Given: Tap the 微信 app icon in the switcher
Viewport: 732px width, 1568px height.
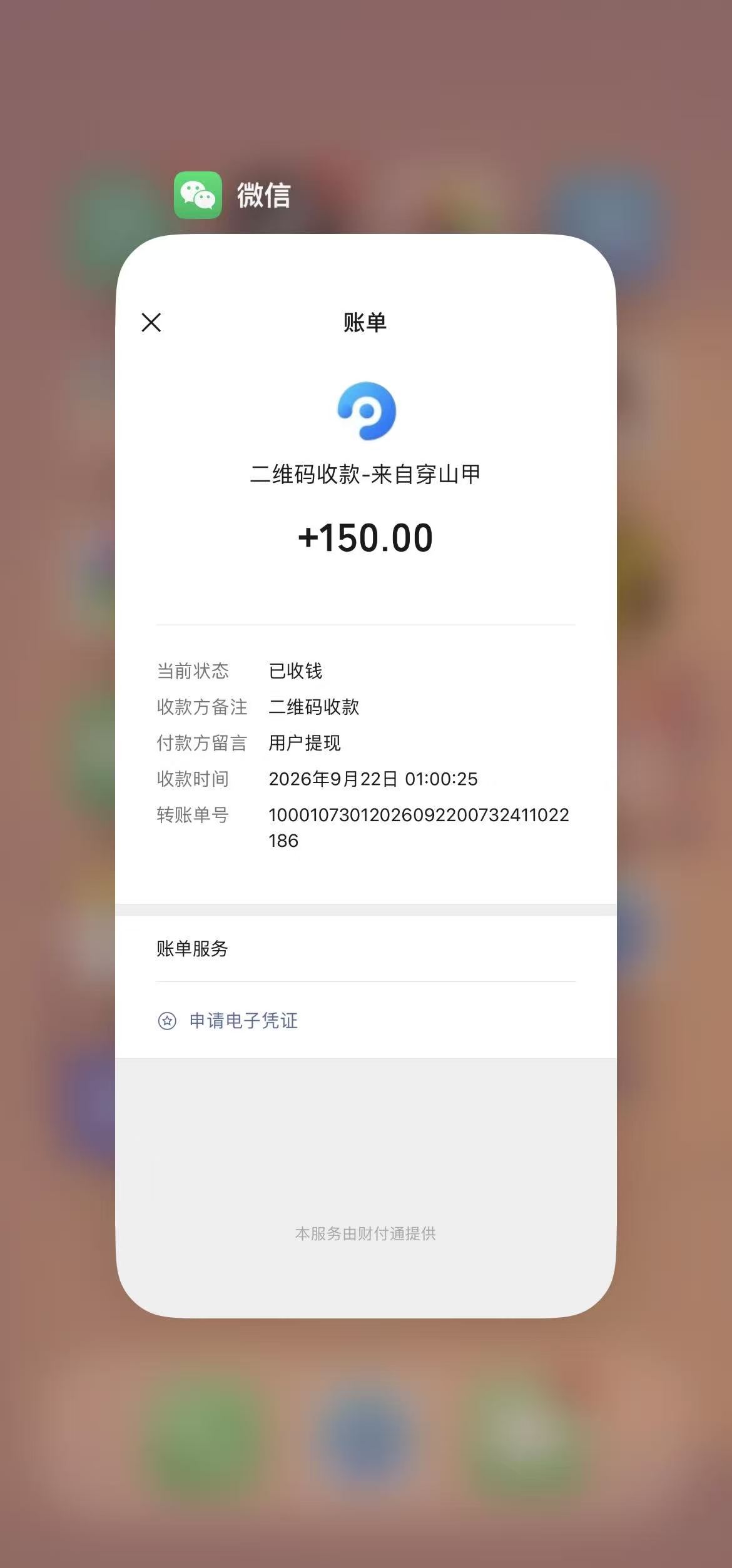Looking at the screenshot, I should 198,195.
